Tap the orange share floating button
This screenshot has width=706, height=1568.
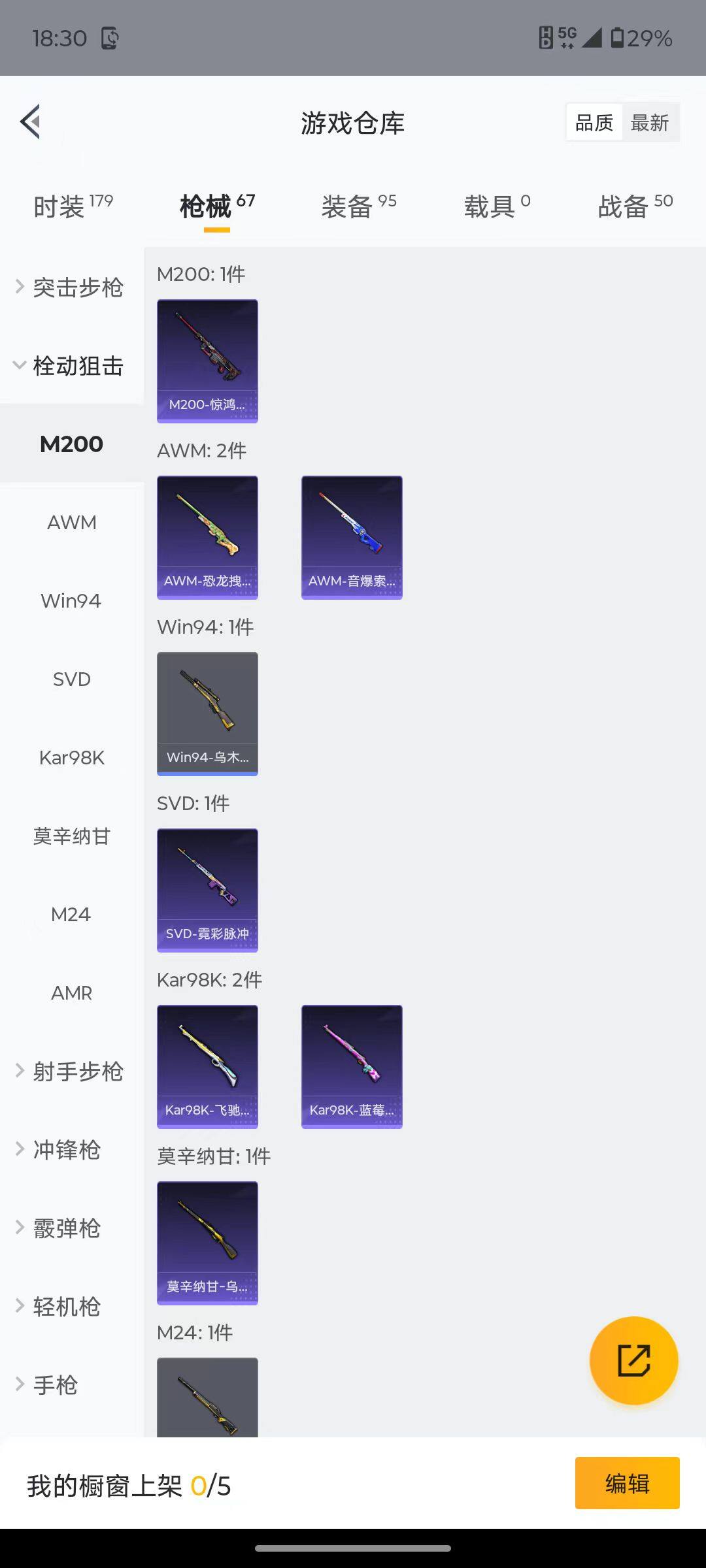633,1360
